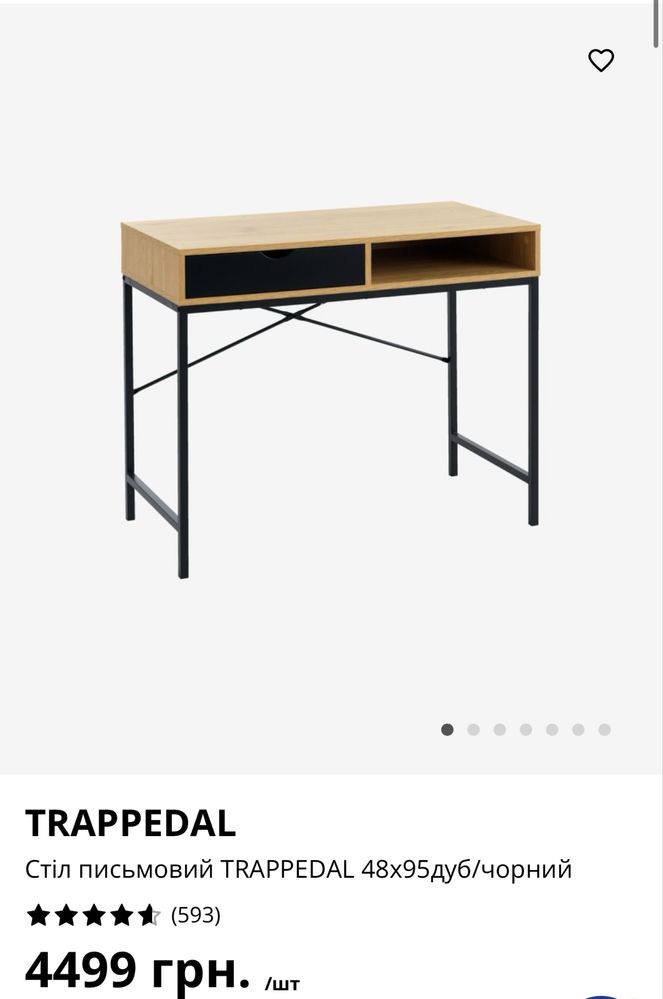Open the TRAPPEDAL desk product photo

tap(331, 389)
